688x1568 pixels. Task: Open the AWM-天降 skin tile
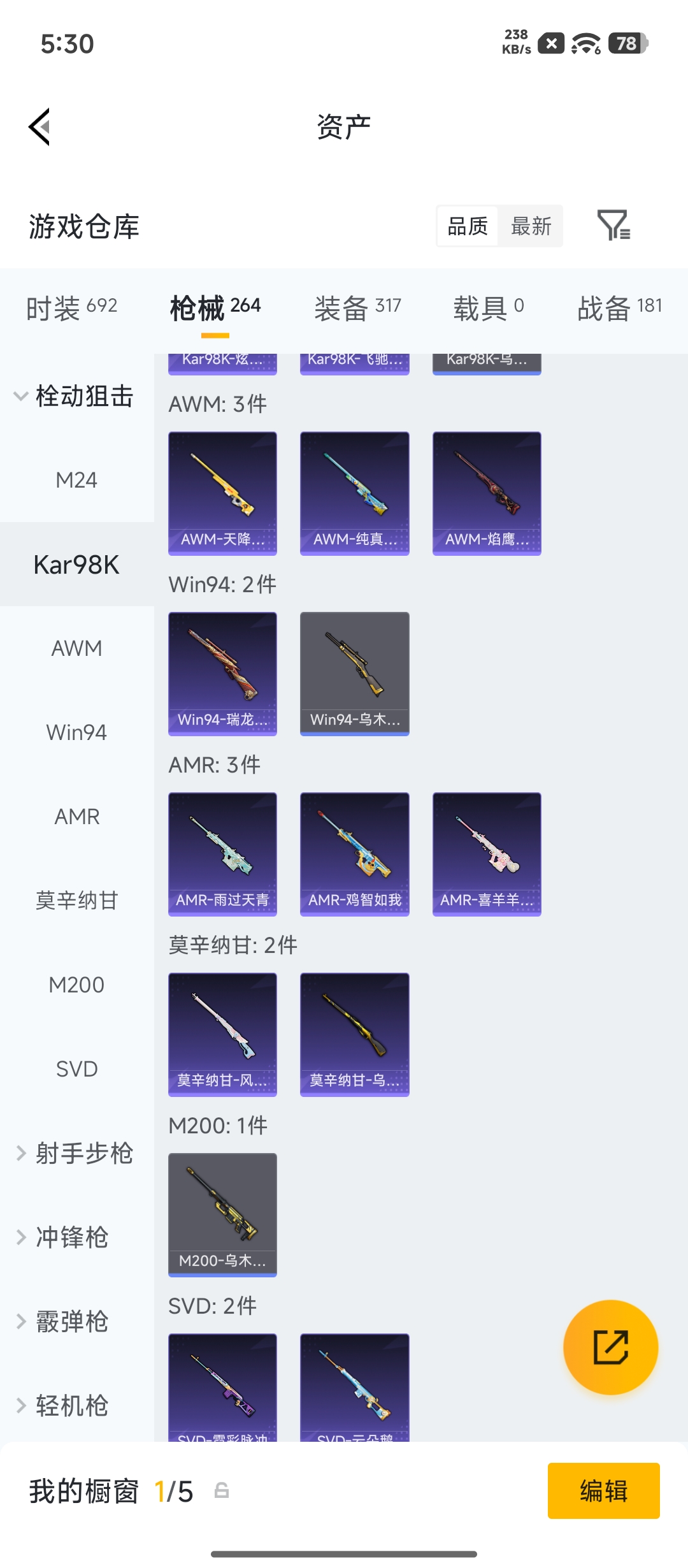tap(222, 493)
